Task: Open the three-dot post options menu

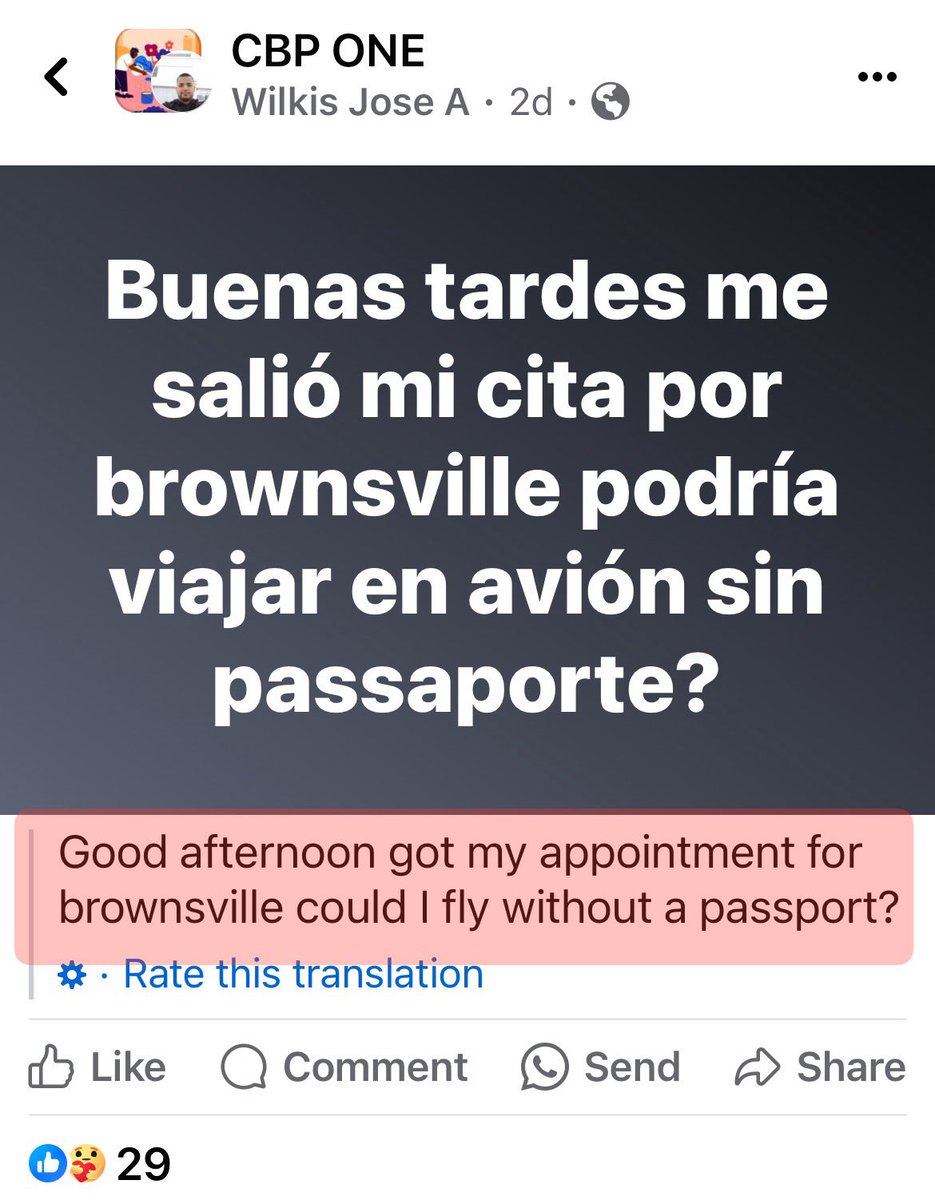Action: pos(876,77)
